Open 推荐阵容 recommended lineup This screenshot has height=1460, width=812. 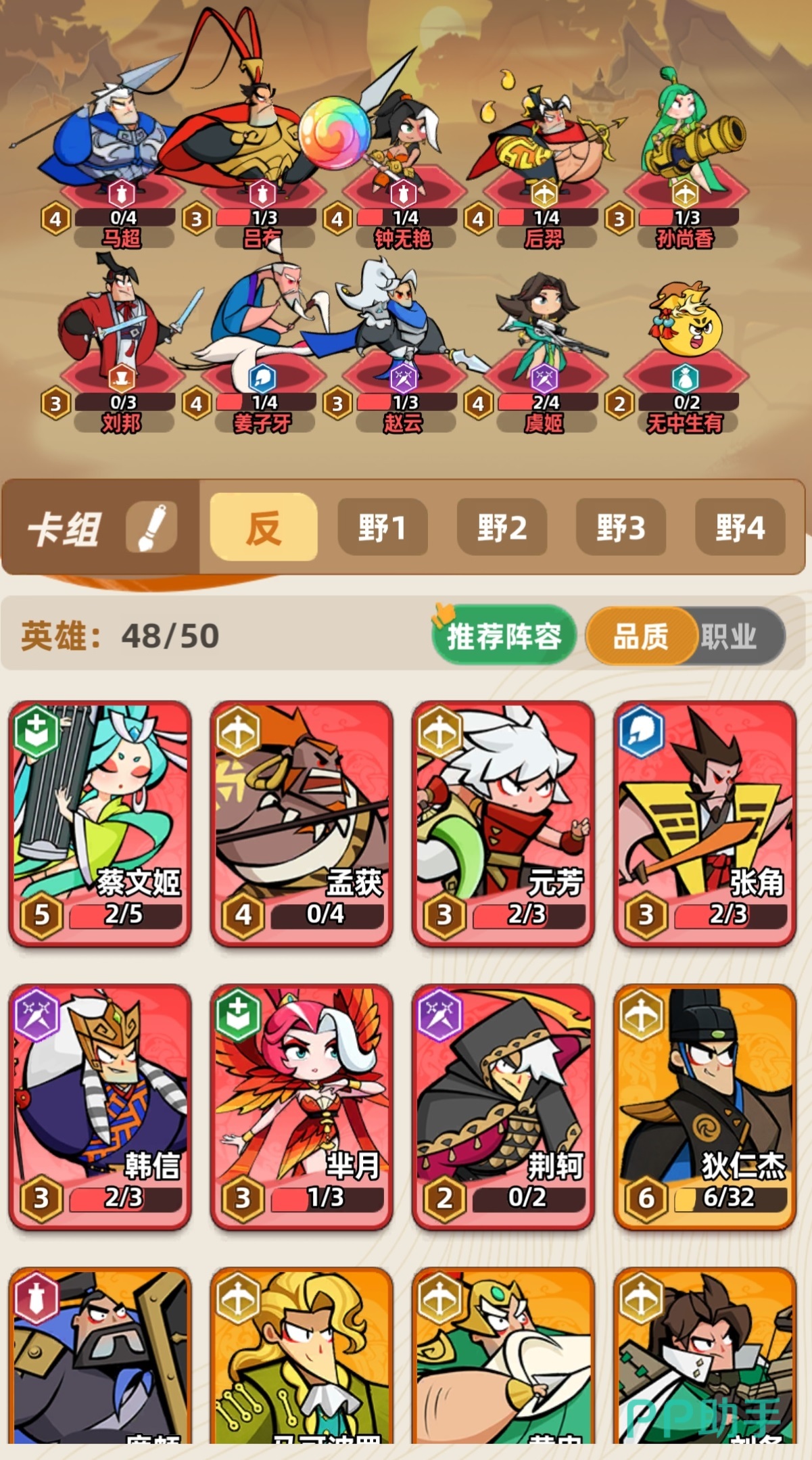[x=504, y=636]
